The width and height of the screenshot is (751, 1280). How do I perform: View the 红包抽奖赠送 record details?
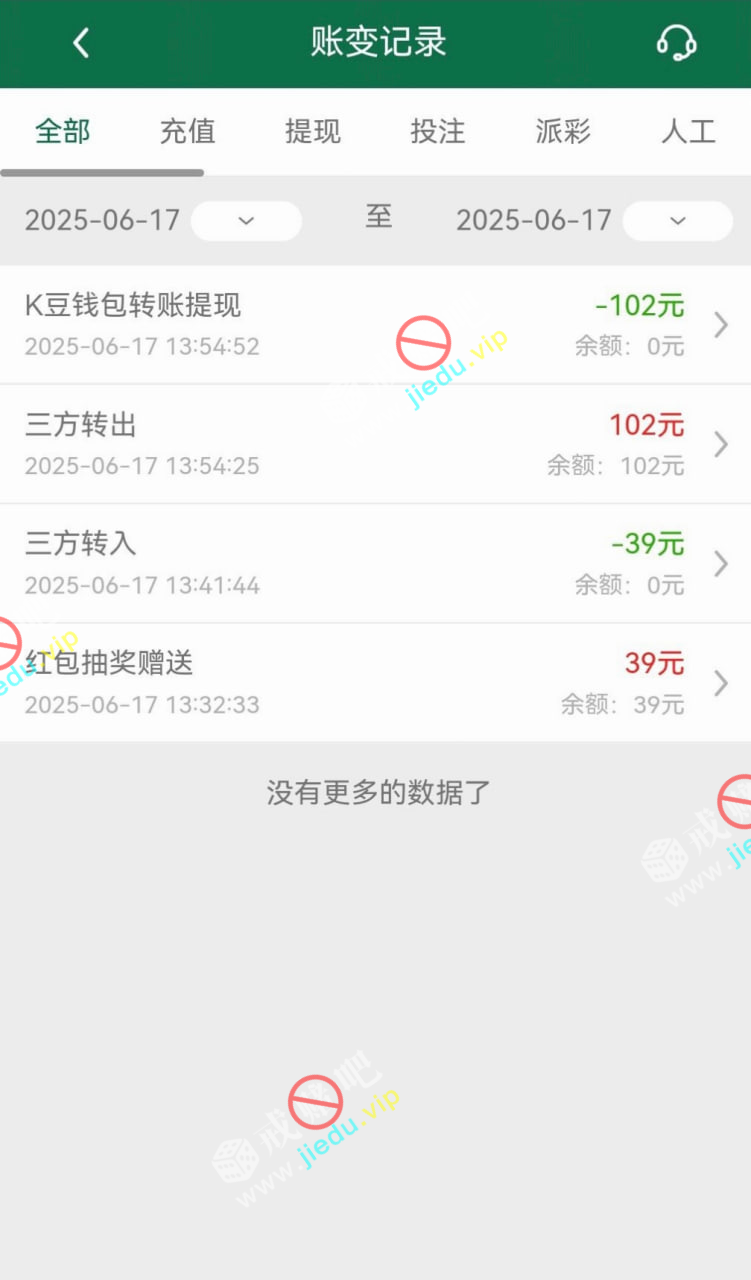pyautogui.click(x=375, y=683)
